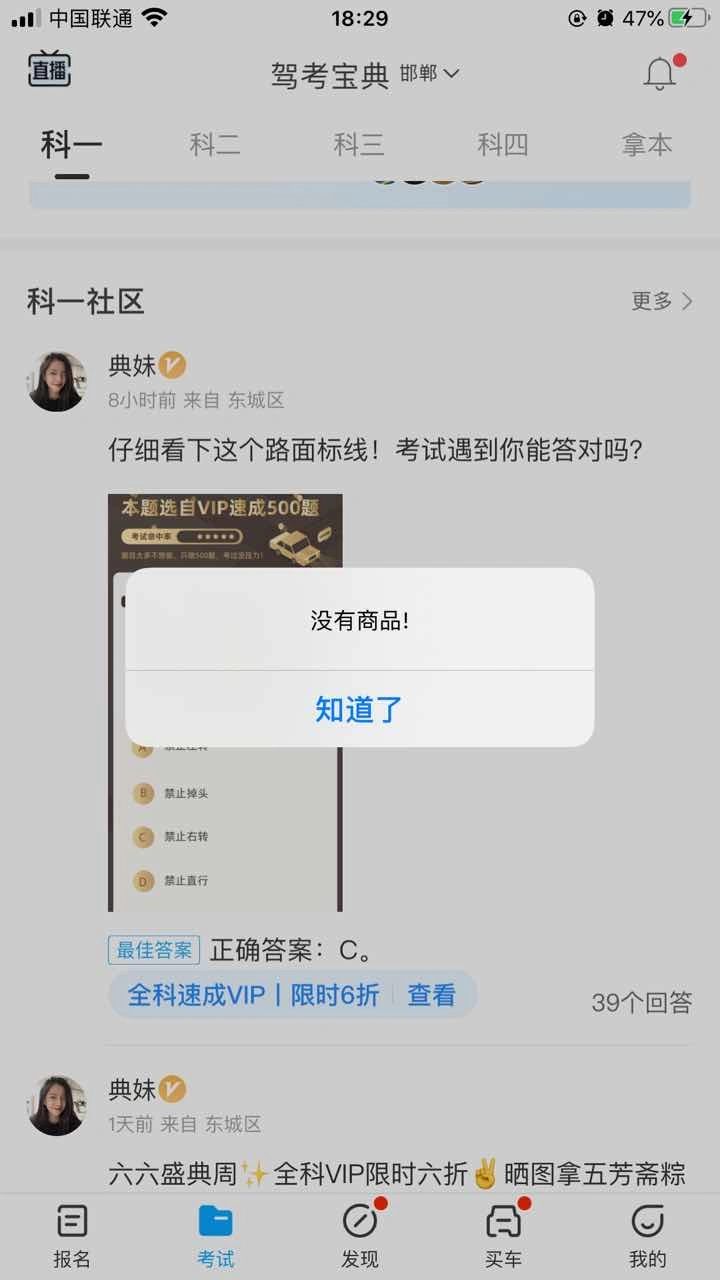This screenshot has width=720, height=1280.
Task: Switch to the 科二 tab
Action: [215, 145]
